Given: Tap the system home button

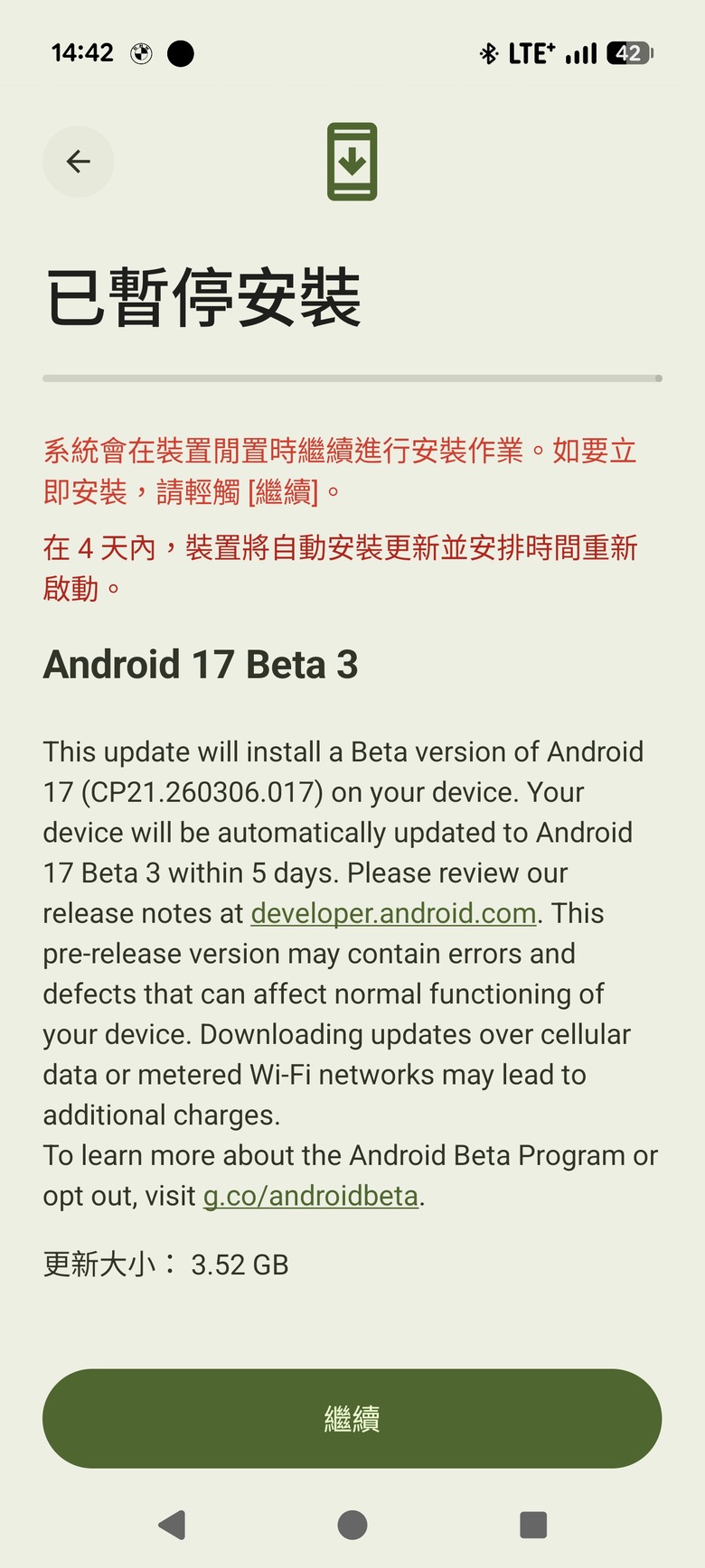Looking at the screenshot, I should click(x=352, y=1525).
